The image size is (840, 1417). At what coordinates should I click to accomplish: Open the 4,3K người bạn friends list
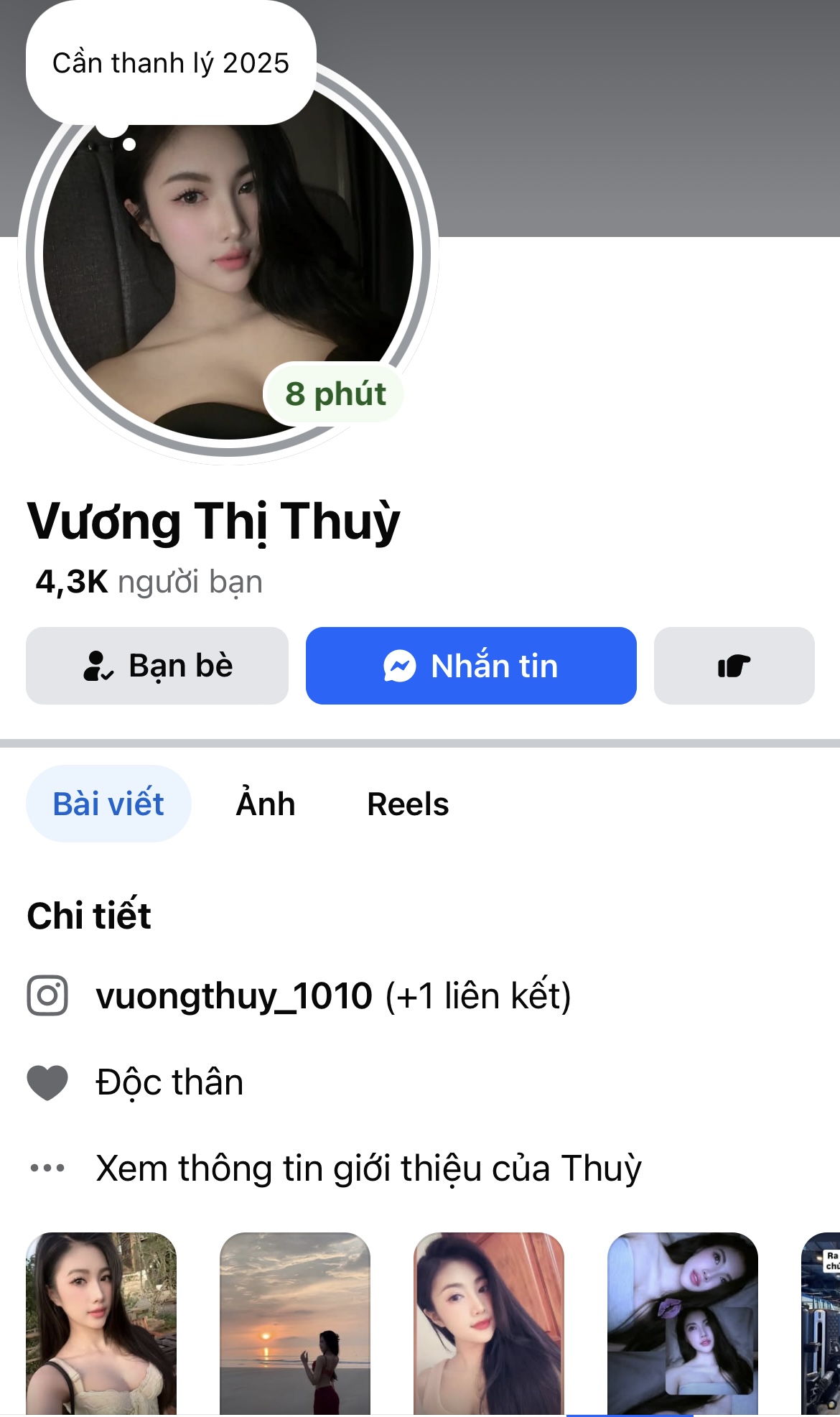click(149, 582)
